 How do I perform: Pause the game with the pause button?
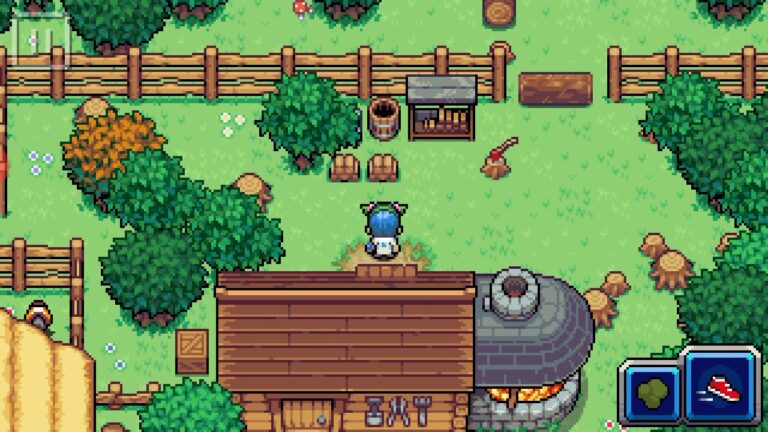point(42,40)
